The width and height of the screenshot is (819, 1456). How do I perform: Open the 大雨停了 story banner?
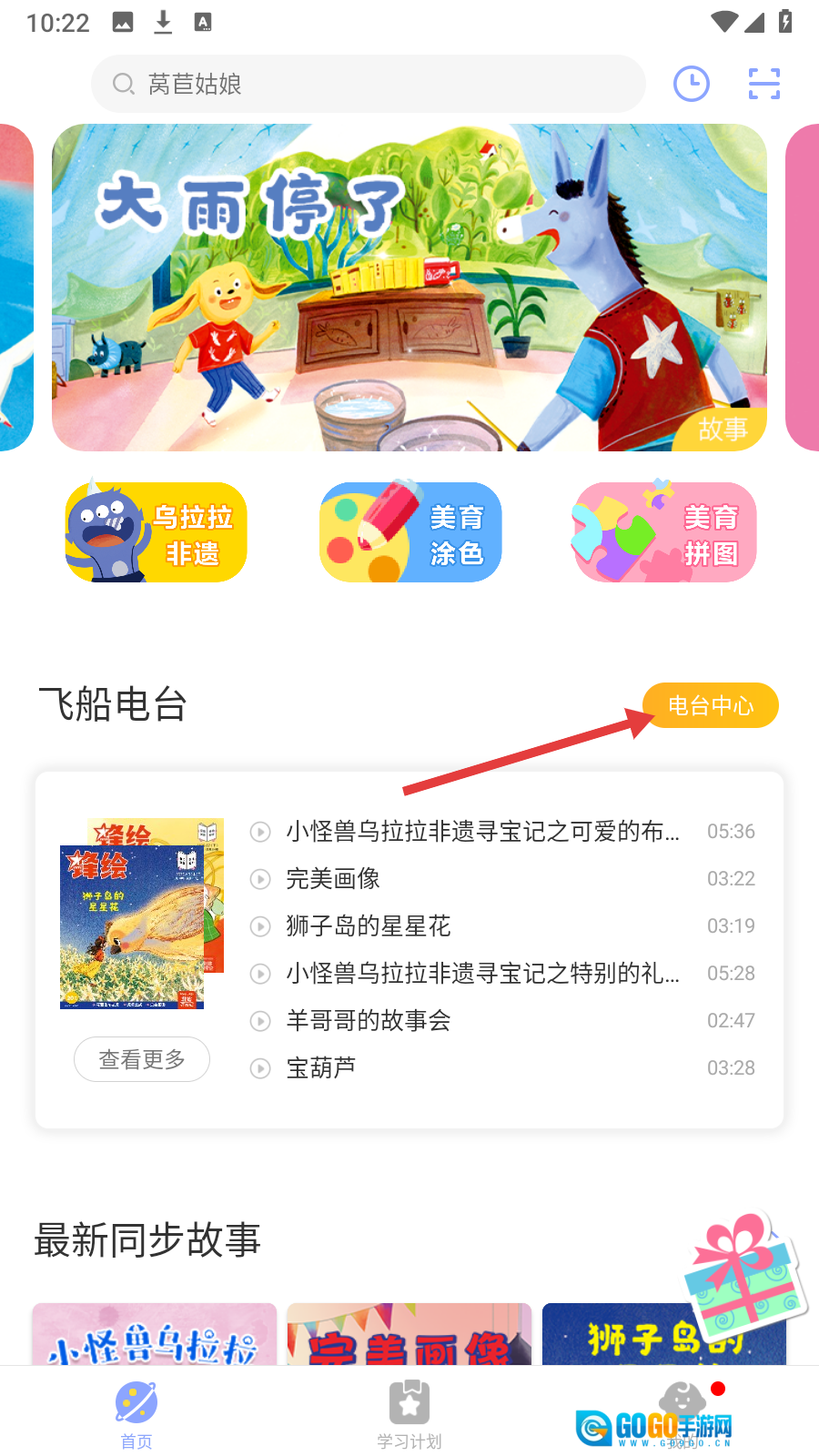pos(409,288)
